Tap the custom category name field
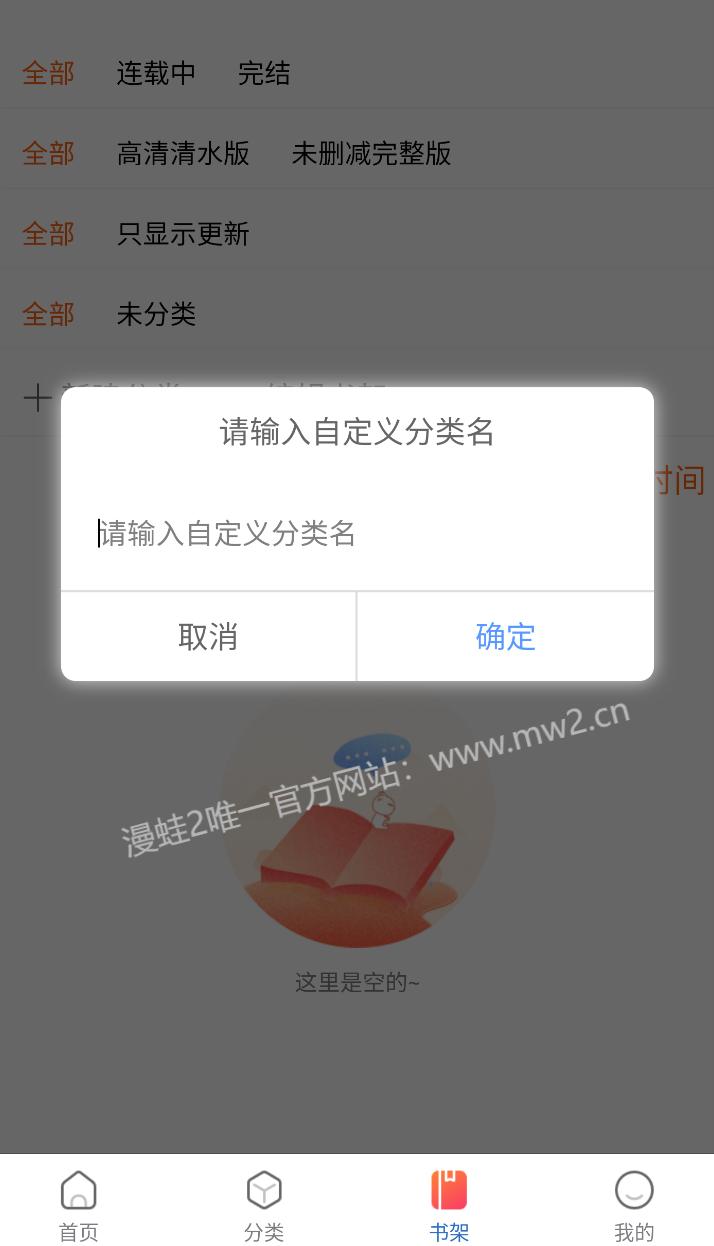714x1246 pixels. [x=357, y=533]
